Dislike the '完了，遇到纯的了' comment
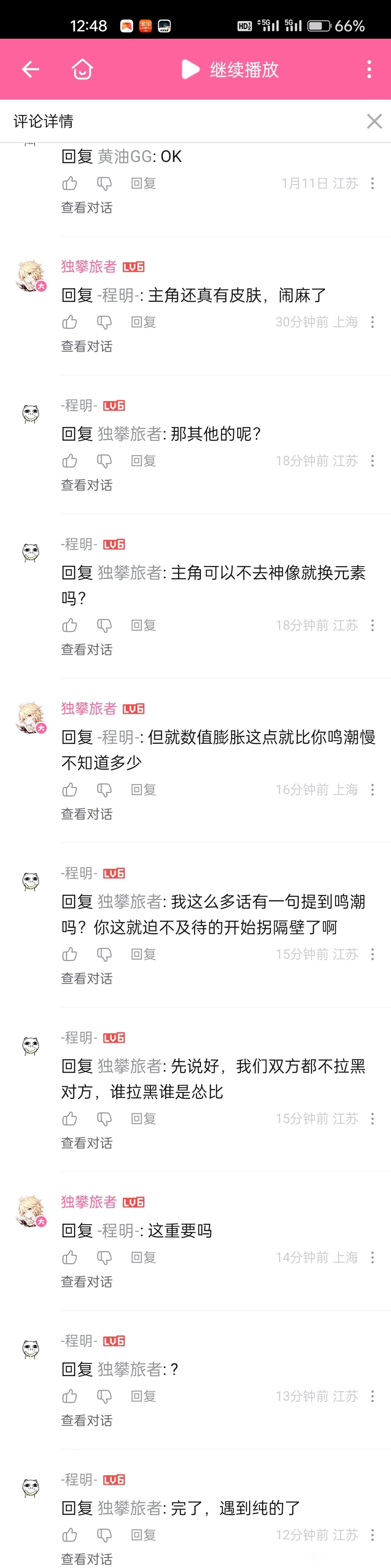Image resolution: width=391 pixels, height=1568 pixels. 104,1535
